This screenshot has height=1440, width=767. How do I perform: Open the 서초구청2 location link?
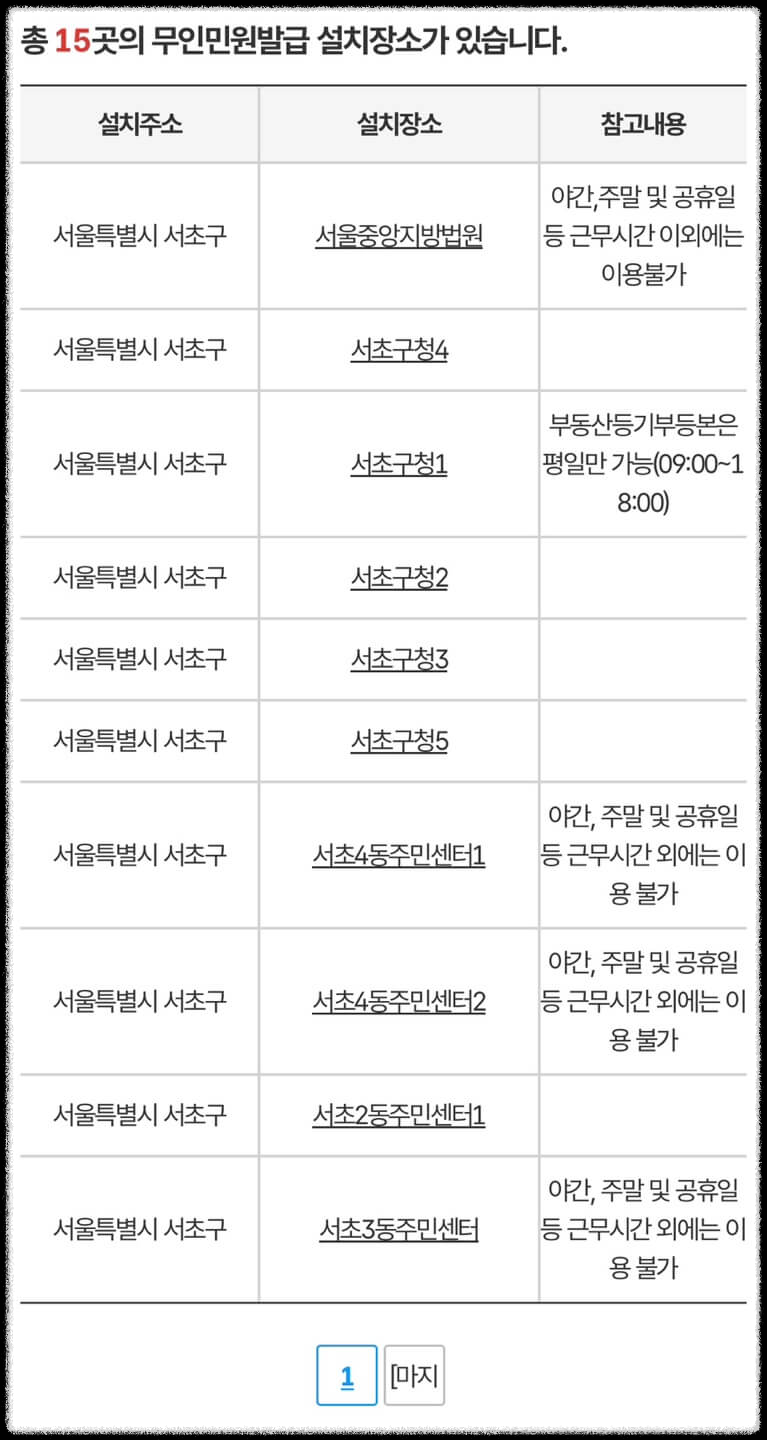pos(396,577)
